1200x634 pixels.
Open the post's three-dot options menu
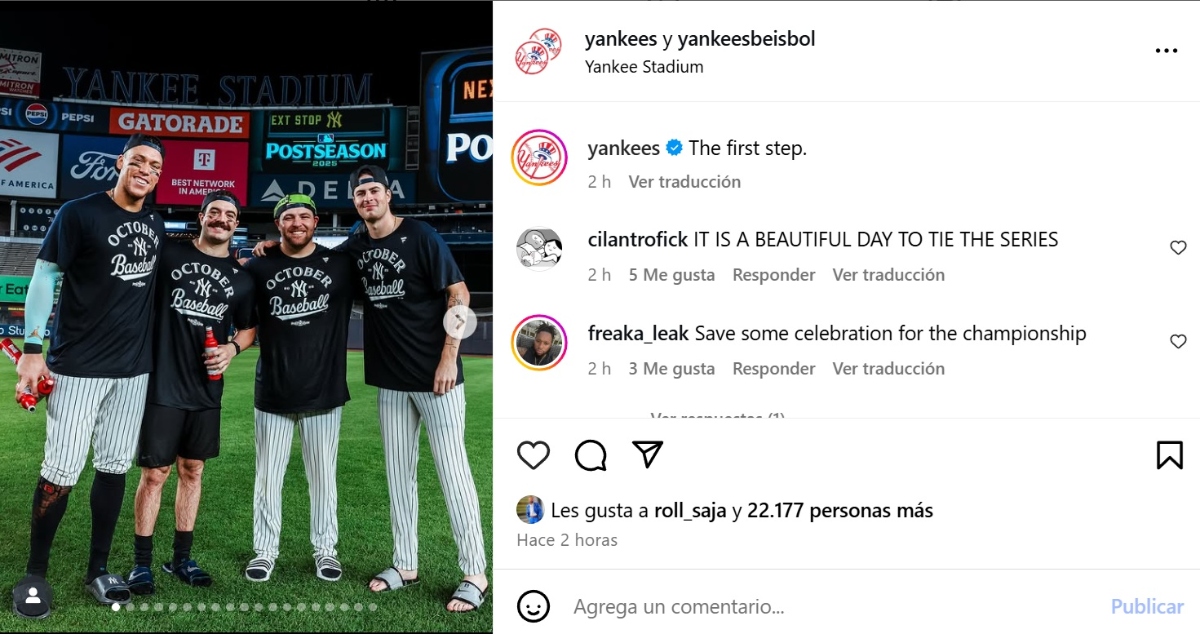coord(1166,51)
